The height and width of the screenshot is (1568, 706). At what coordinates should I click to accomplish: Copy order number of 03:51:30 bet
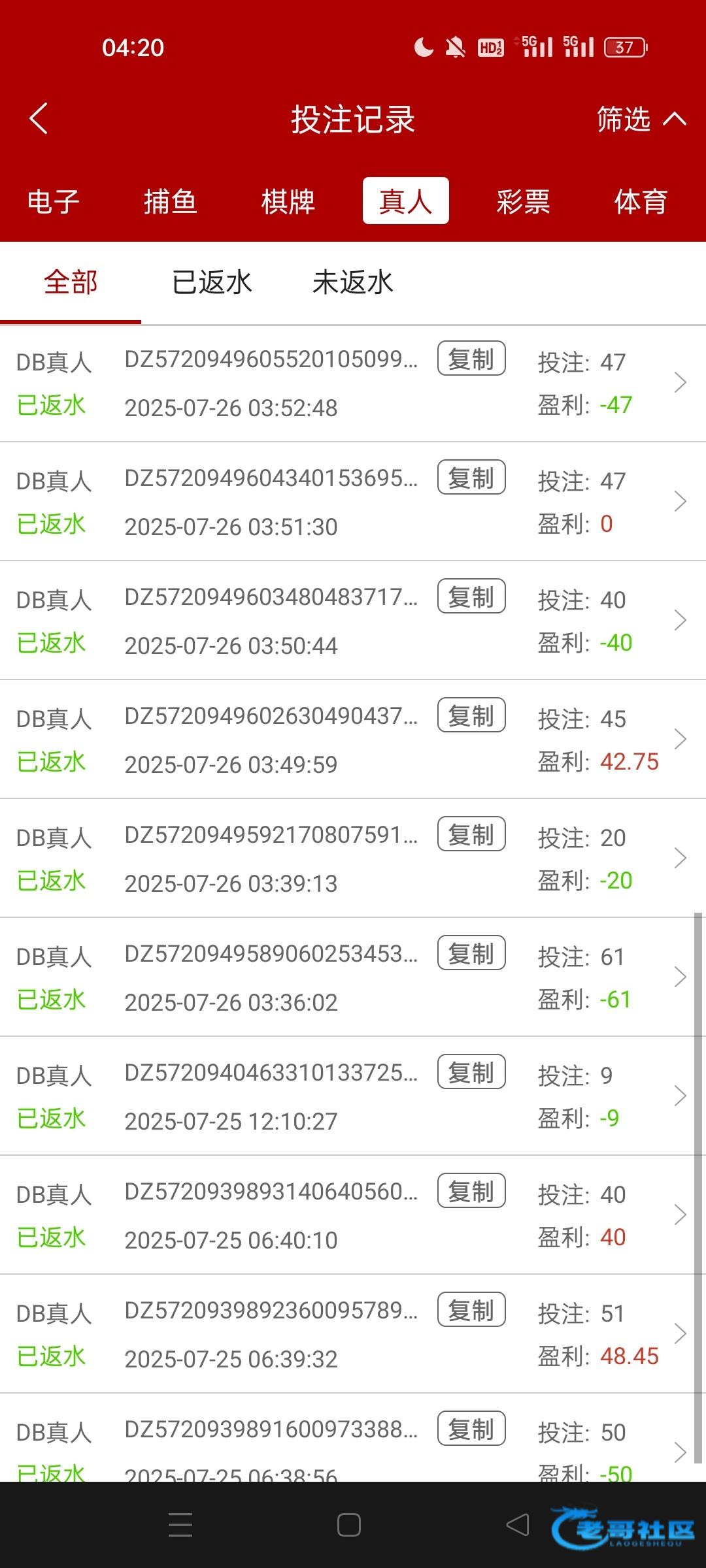471,478
